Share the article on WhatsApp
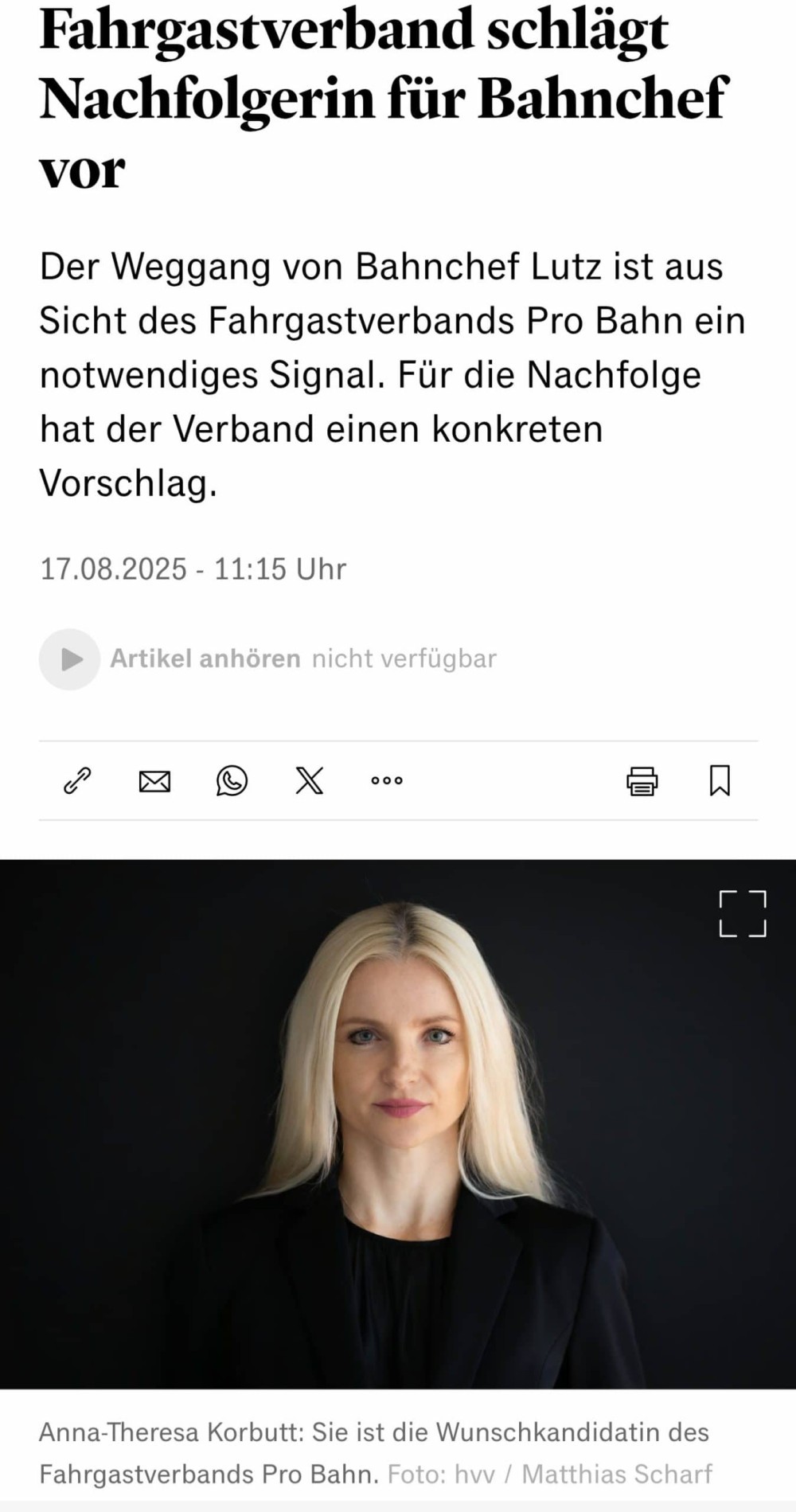Screen dimensions: 796x1512 click(232, 780)
